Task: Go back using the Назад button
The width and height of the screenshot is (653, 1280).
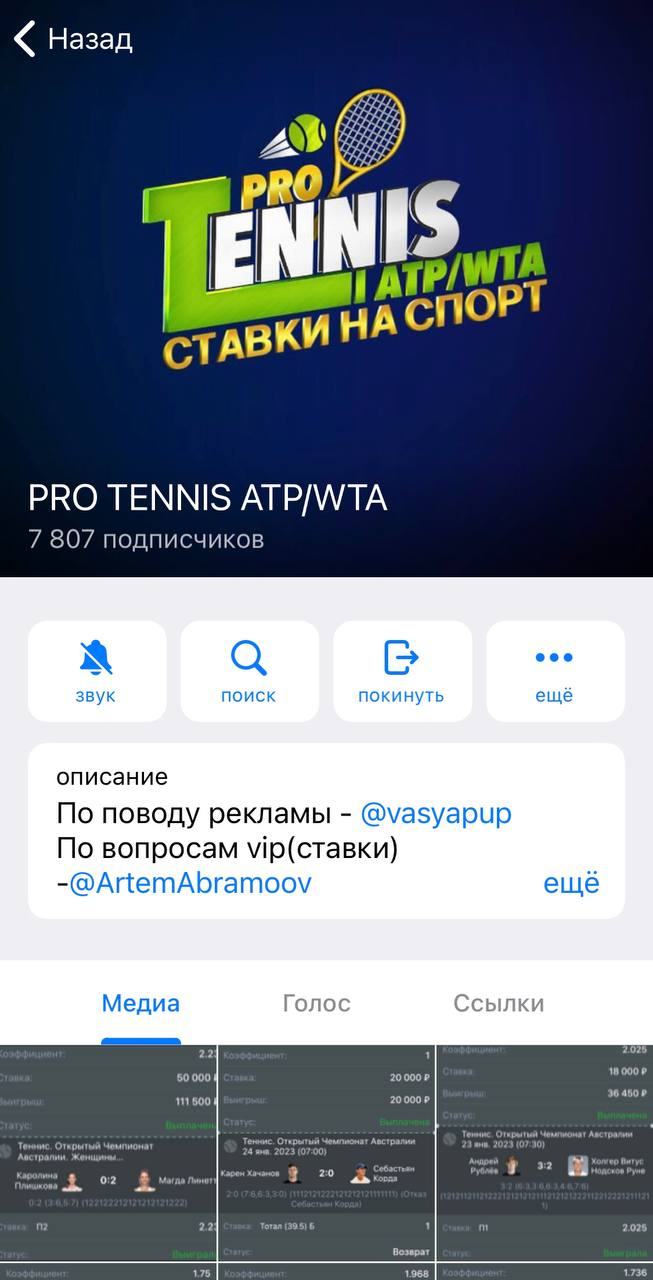Action: [72, 40]
